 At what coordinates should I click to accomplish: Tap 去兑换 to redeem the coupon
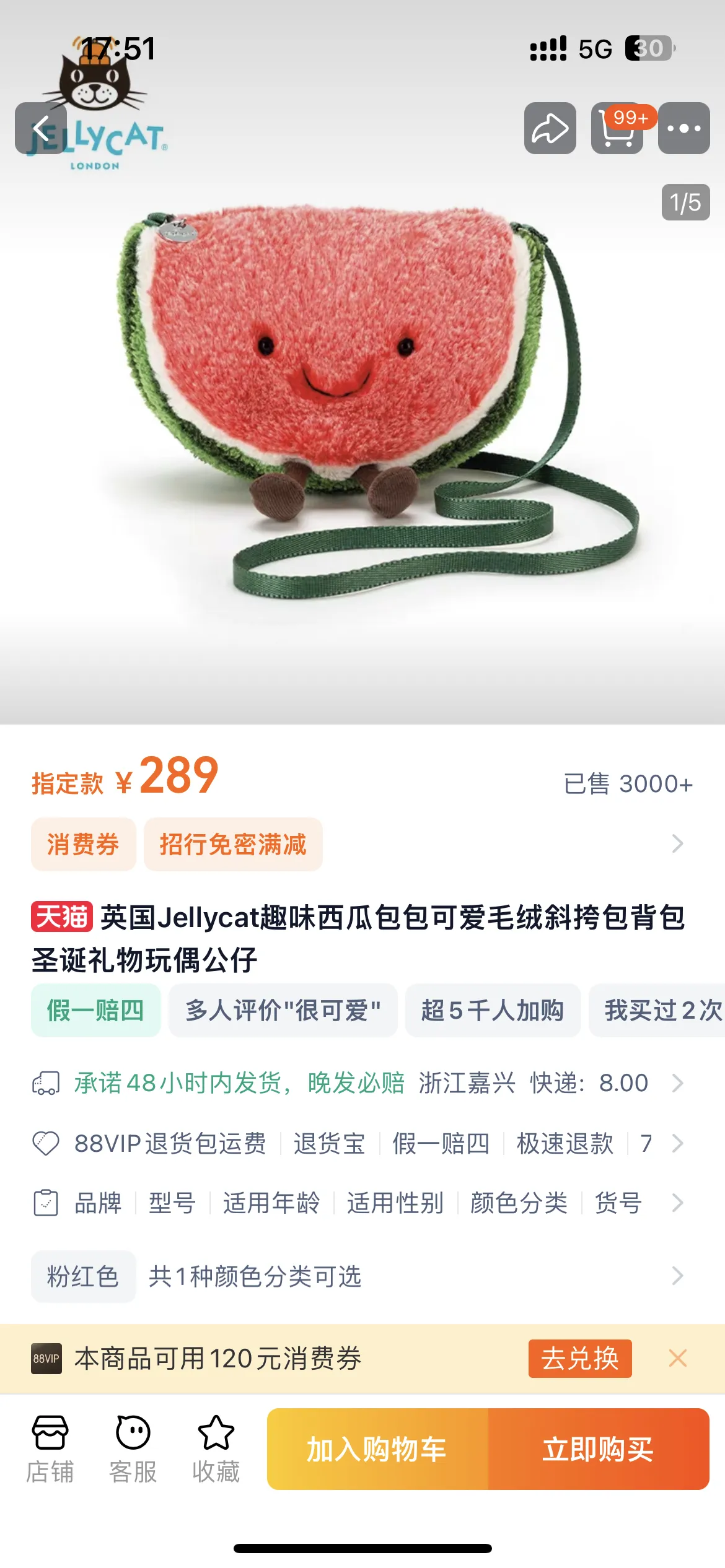click(x=580, y=1359)
